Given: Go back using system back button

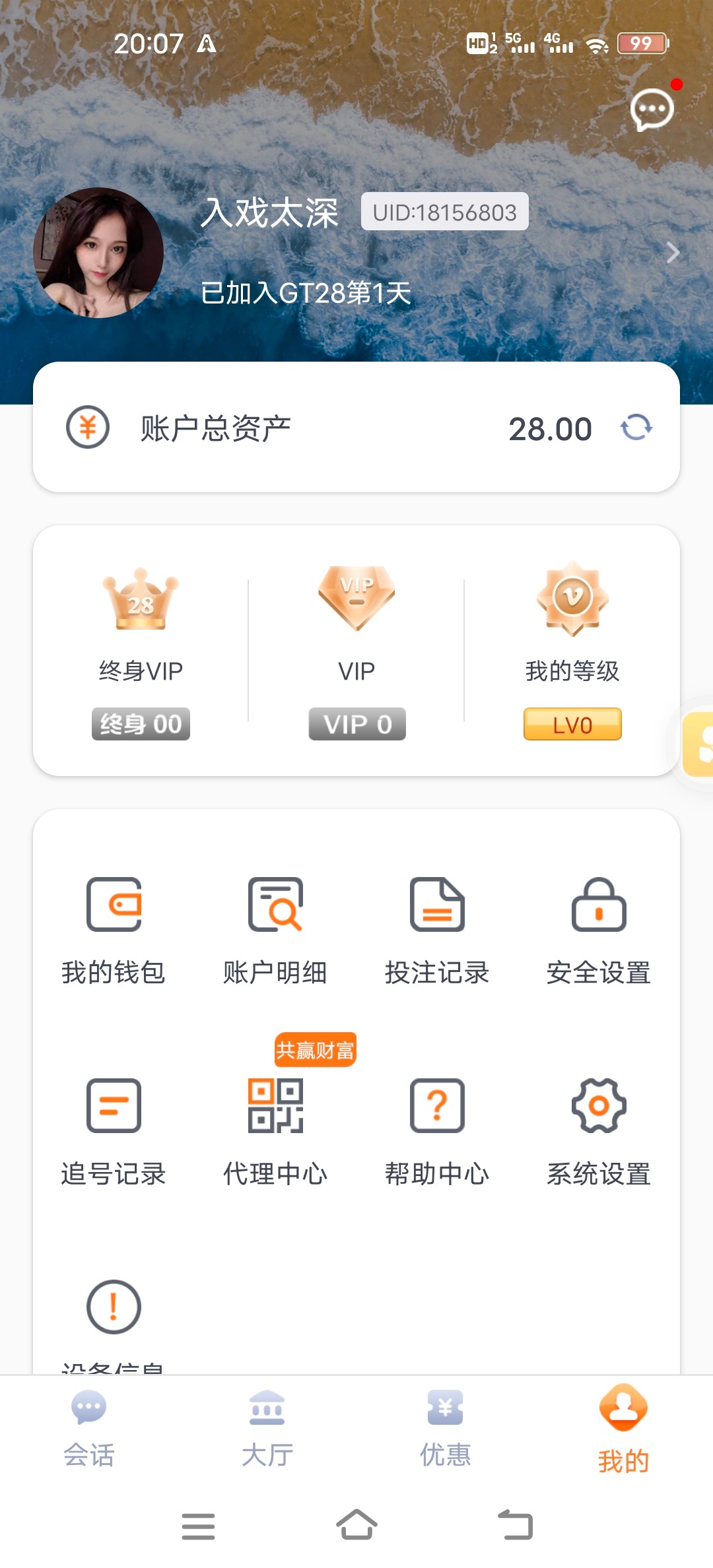Looking at the screenshot, I should pyautogui.click(x=516, y=1525).
